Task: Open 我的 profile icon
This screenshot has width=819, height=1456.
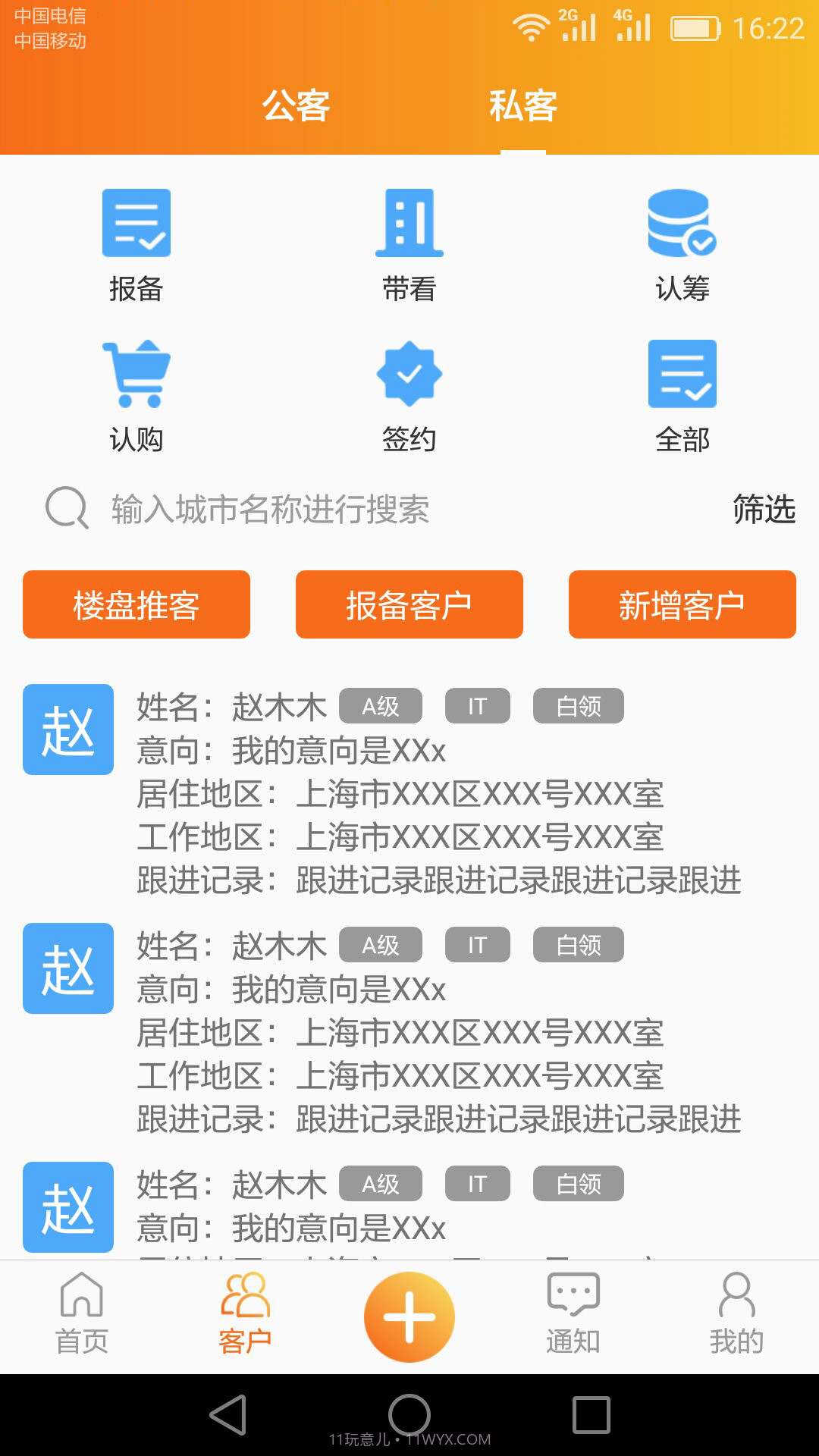Action: click(737, 1316)
